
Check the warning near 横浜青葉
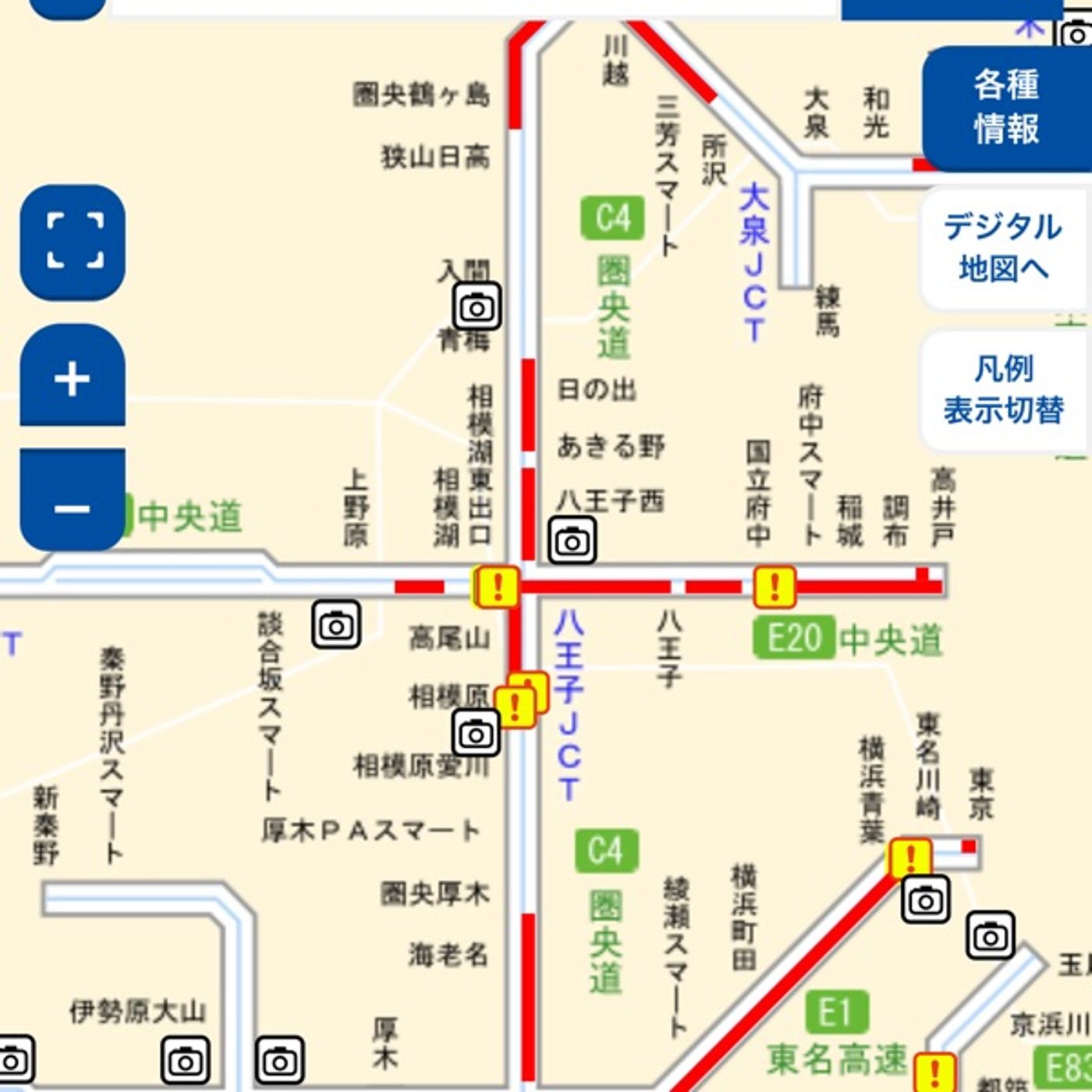[x=910, y=859]
